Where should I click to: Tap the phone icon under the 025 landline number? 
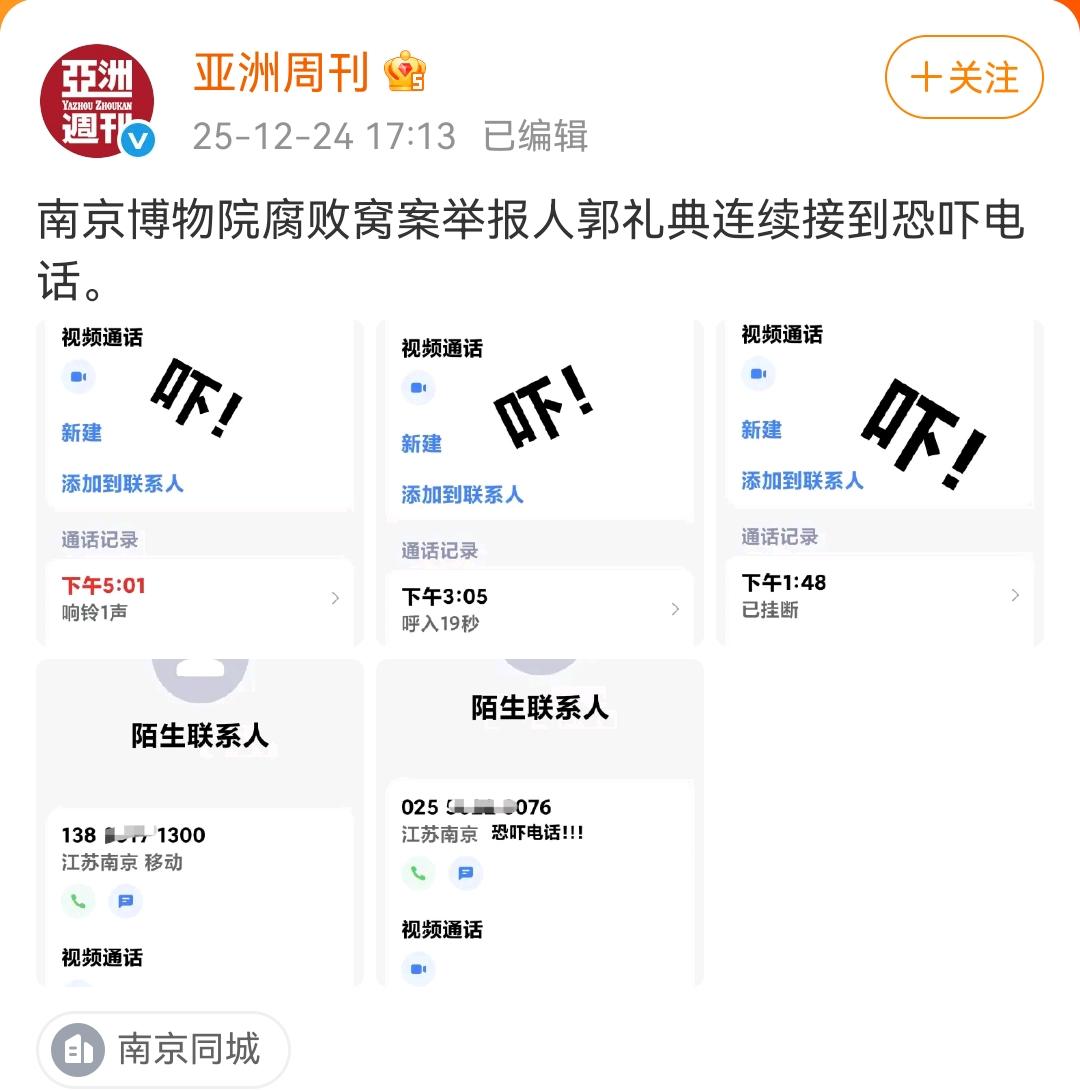coord(418,873)
